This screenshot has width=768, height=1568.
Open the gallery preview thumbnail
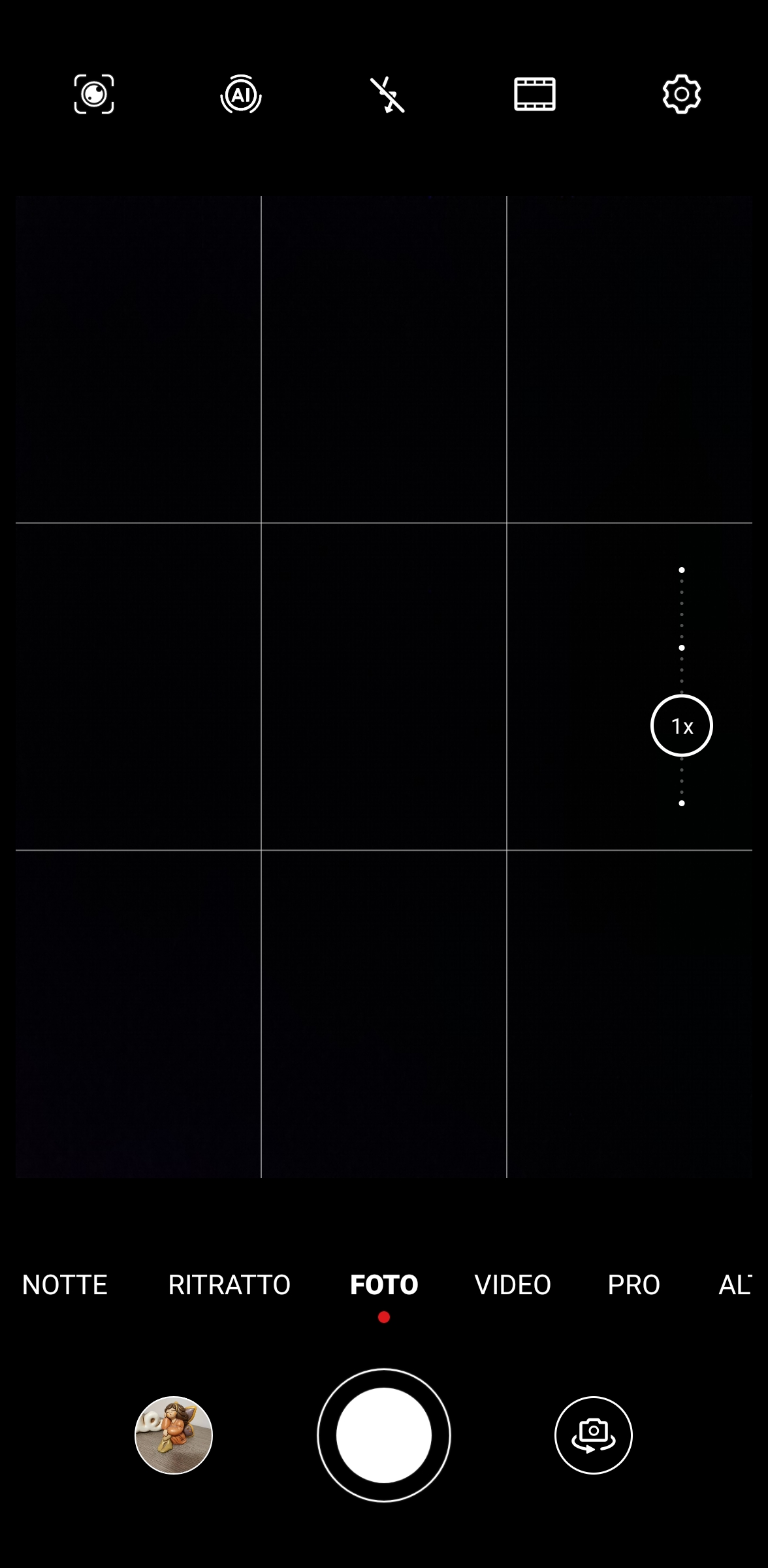(x=174, y=1435)
